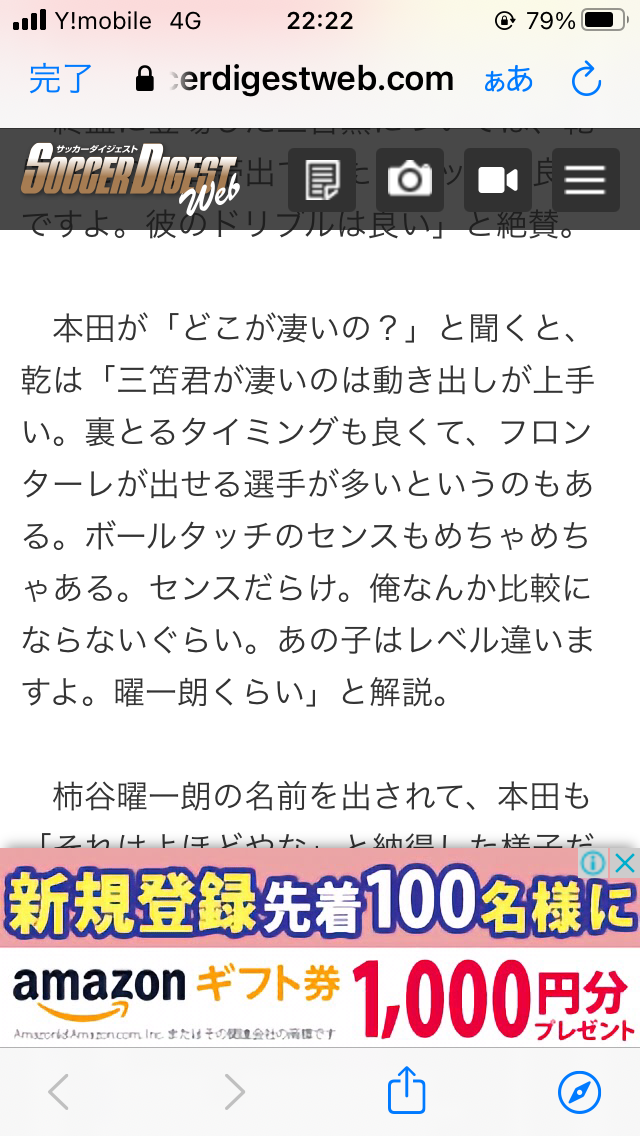
Task: Open the photo gallery camera icon
Action: point(409,180)
